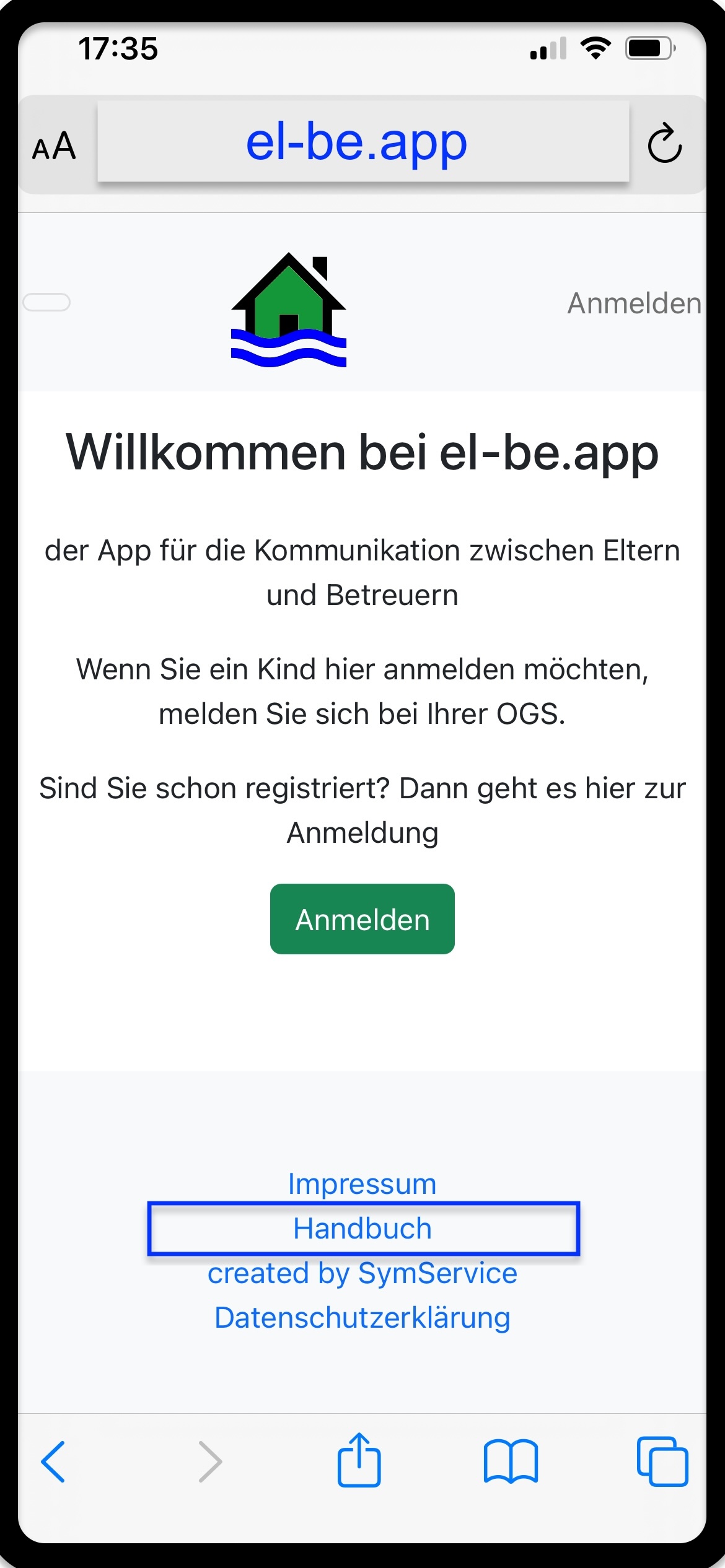Open Anmelden link in top header
The width and height of the screenshot is (725, 1568).
coord(633,303)
